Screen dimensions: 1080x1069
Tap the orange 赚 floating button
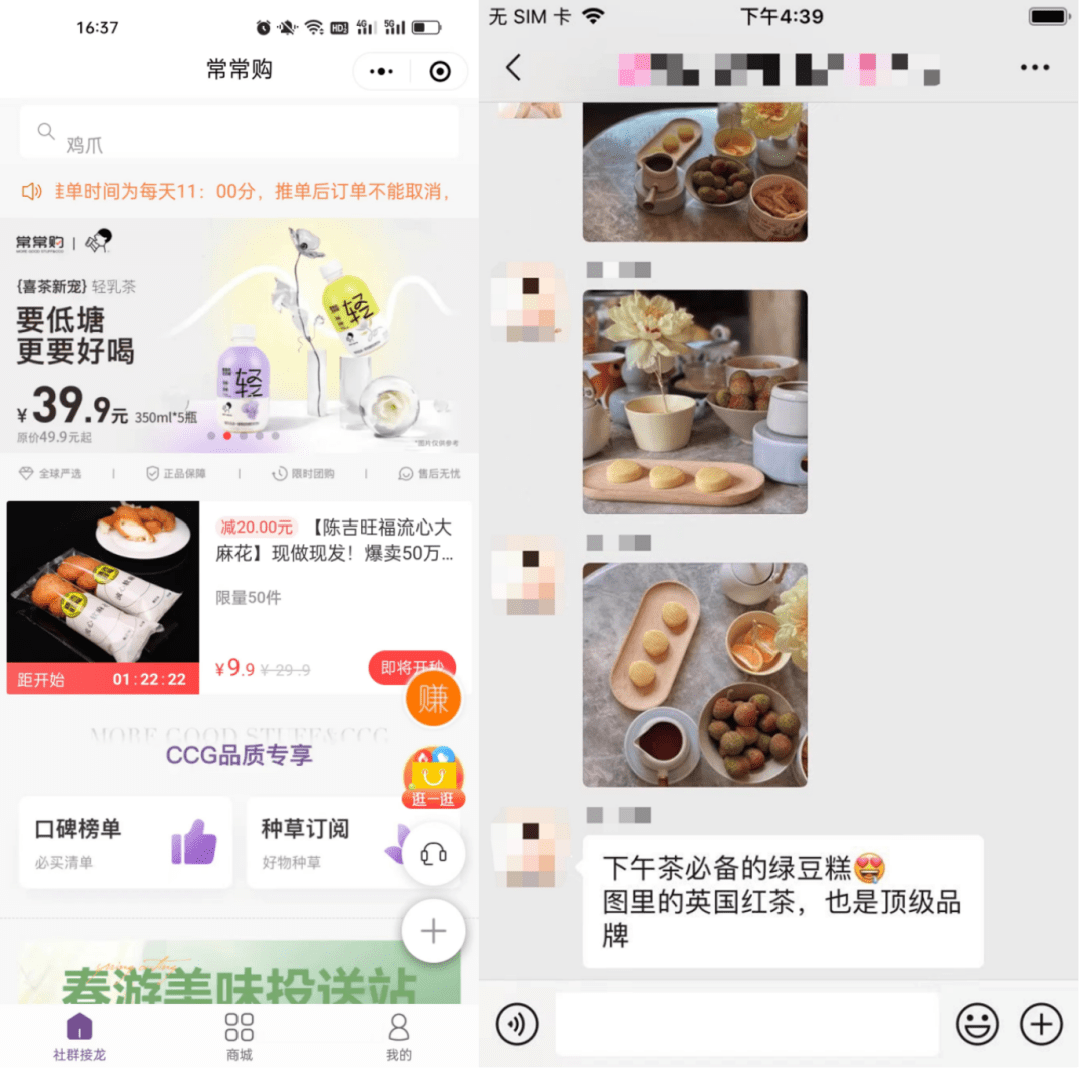433,699
